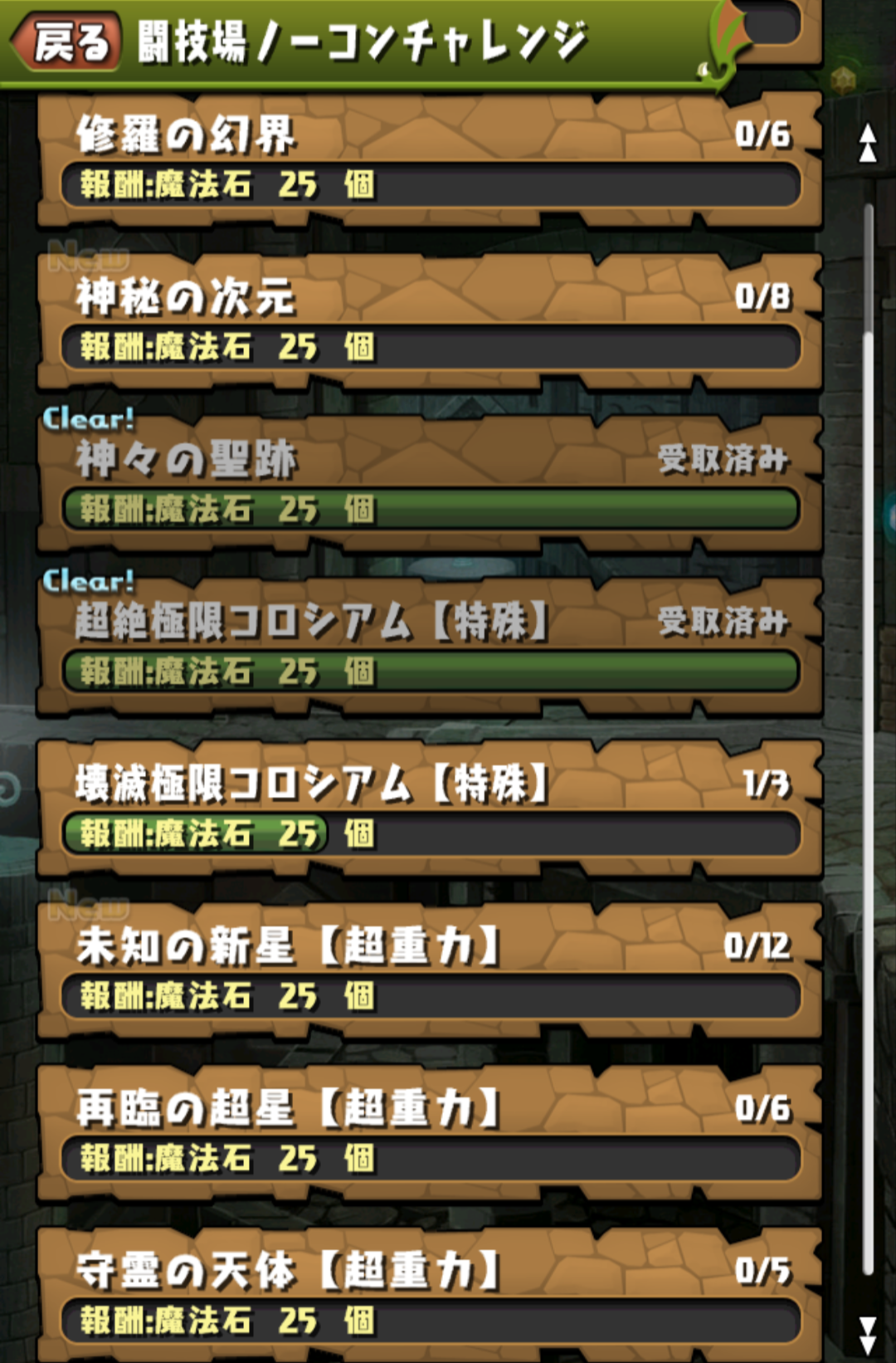The height and width of the screenshot is (1363, 896).
Task: Open the 壊滅極限コロシアム【特殊】 challenge
Action: coord(429,809)
